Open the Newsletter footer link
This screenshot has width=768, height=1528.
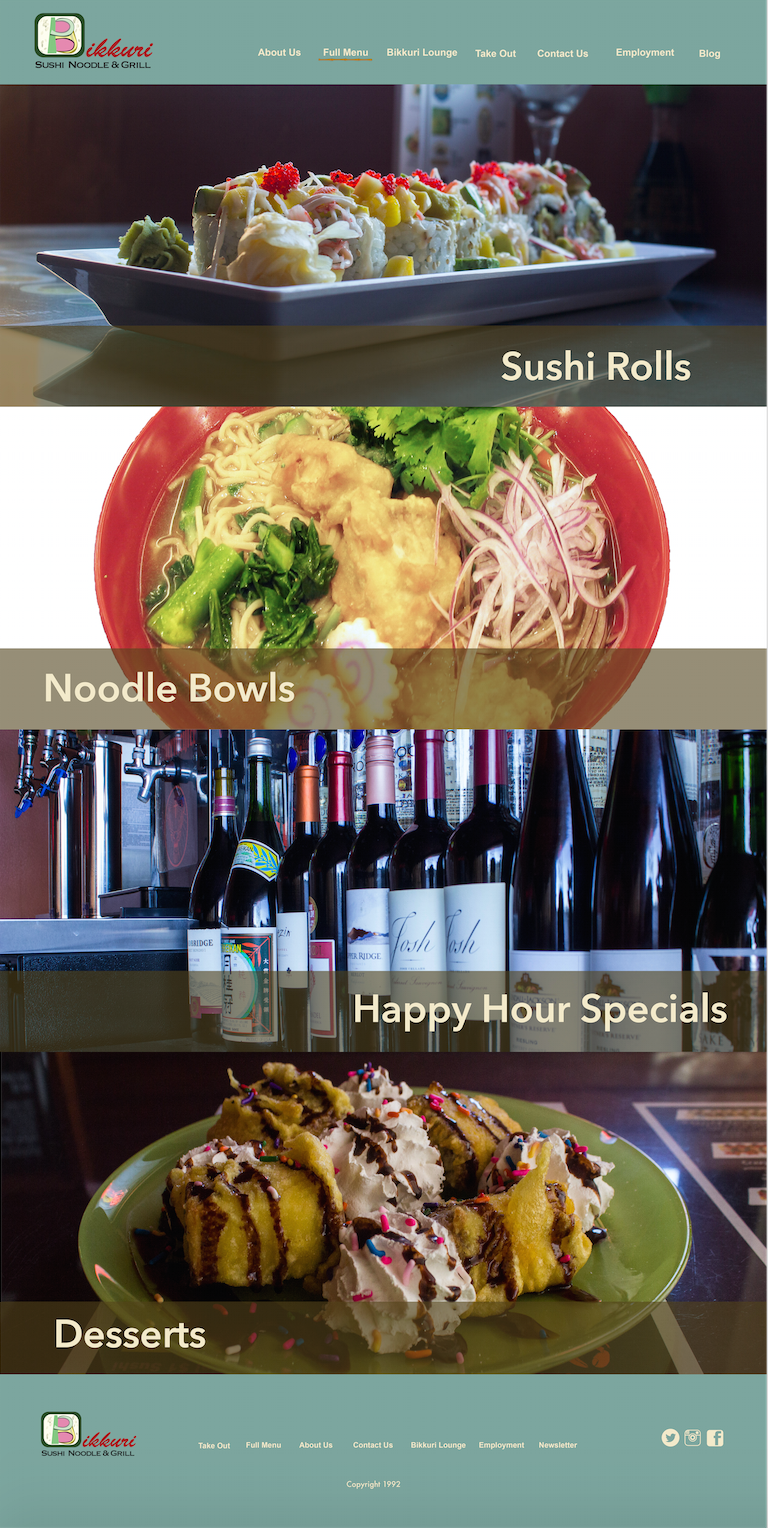pyautogui.click(x=557, y=1445)
